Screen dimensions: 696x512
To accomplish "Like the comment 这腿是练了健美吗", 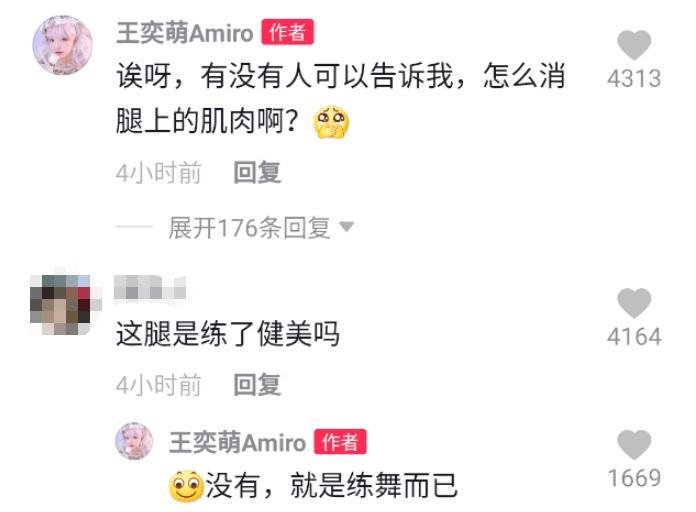I will point(634,303).
